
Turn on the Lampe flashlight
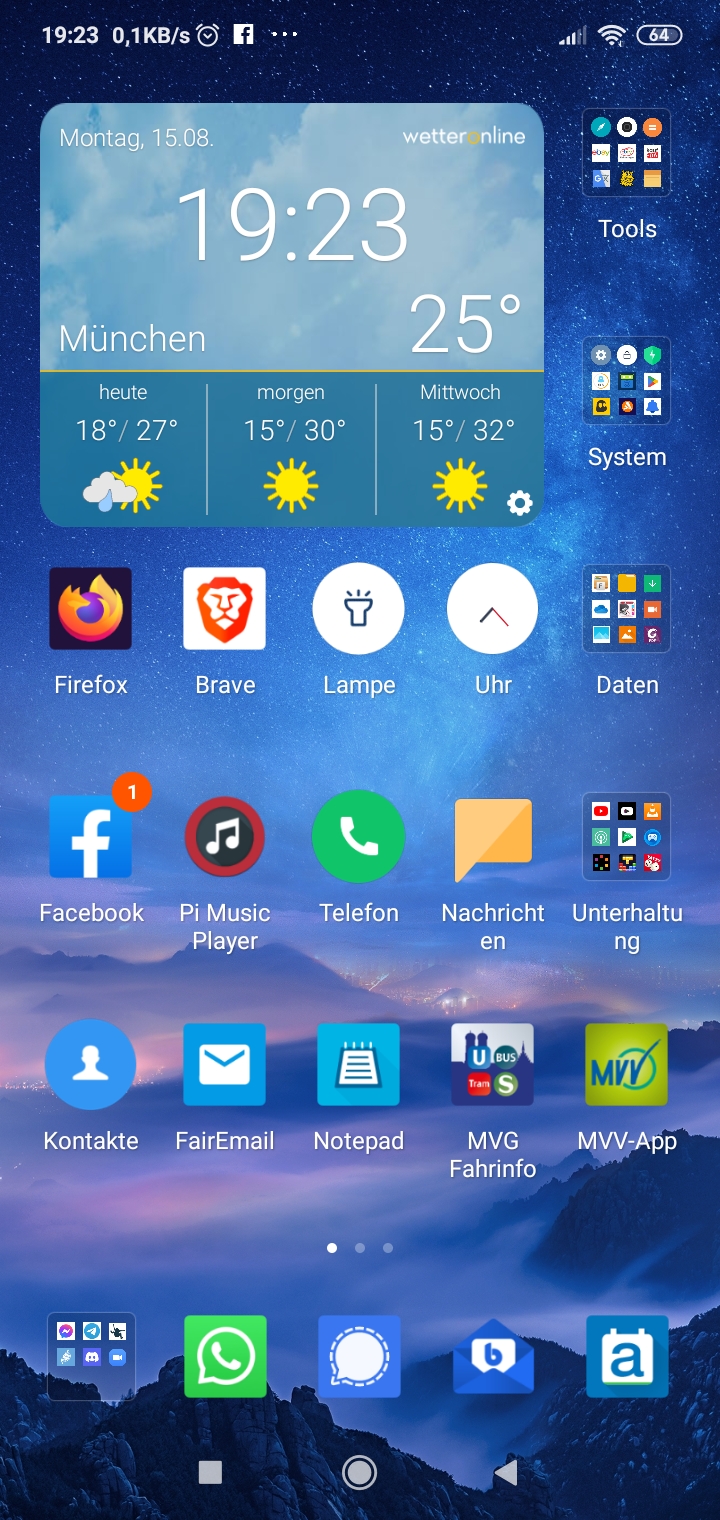(359, 609)
